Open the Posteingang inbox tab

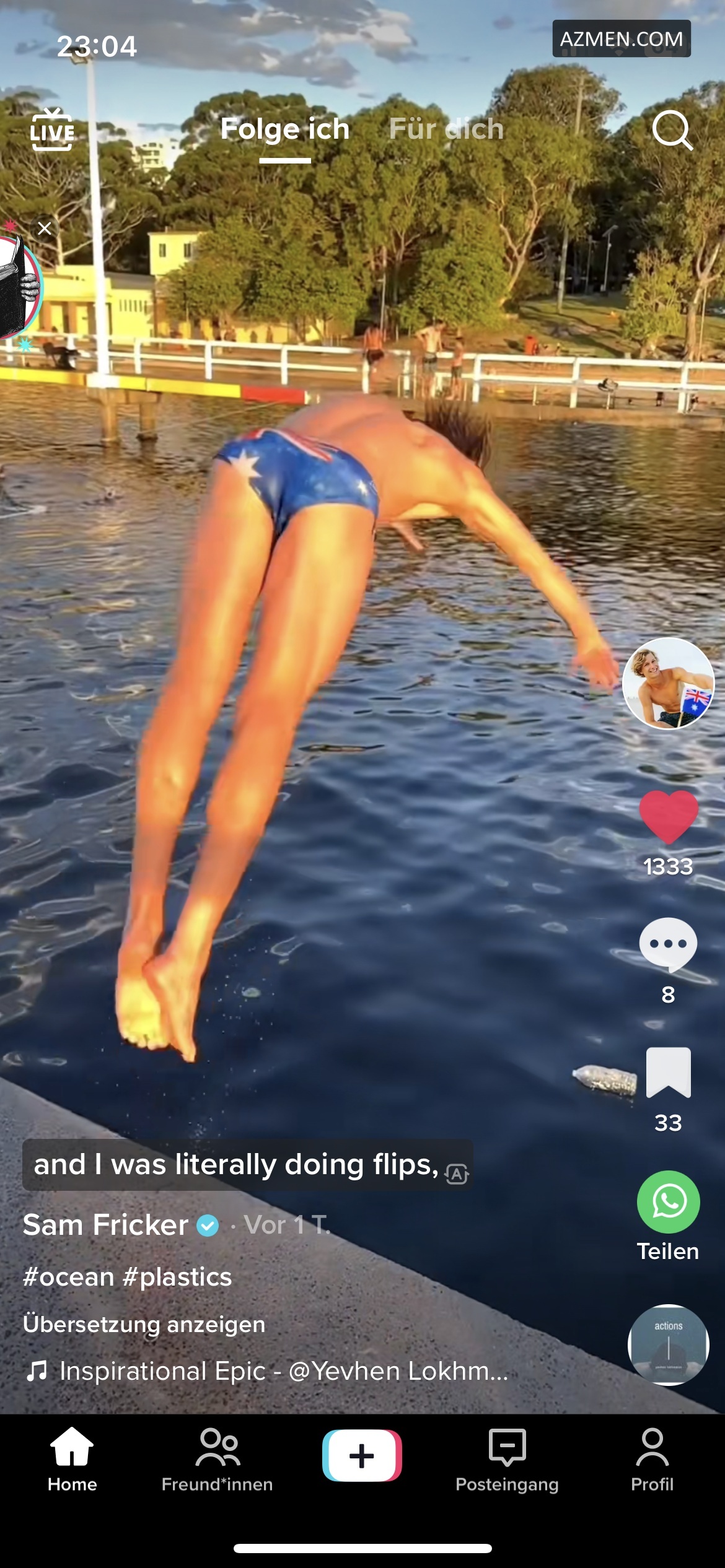(507, 1458)
